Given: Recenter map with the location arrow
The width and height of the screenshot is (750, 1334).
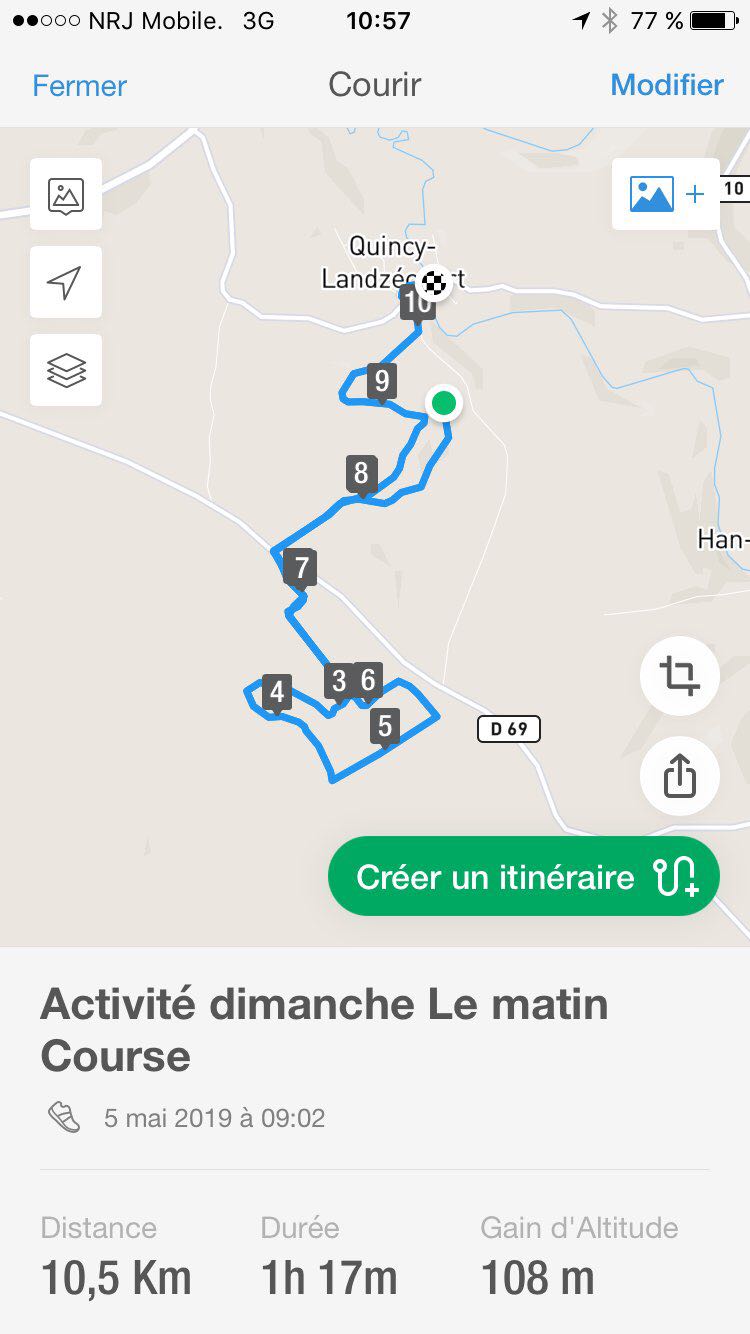Looking at the screenshot, I should 66,282.
